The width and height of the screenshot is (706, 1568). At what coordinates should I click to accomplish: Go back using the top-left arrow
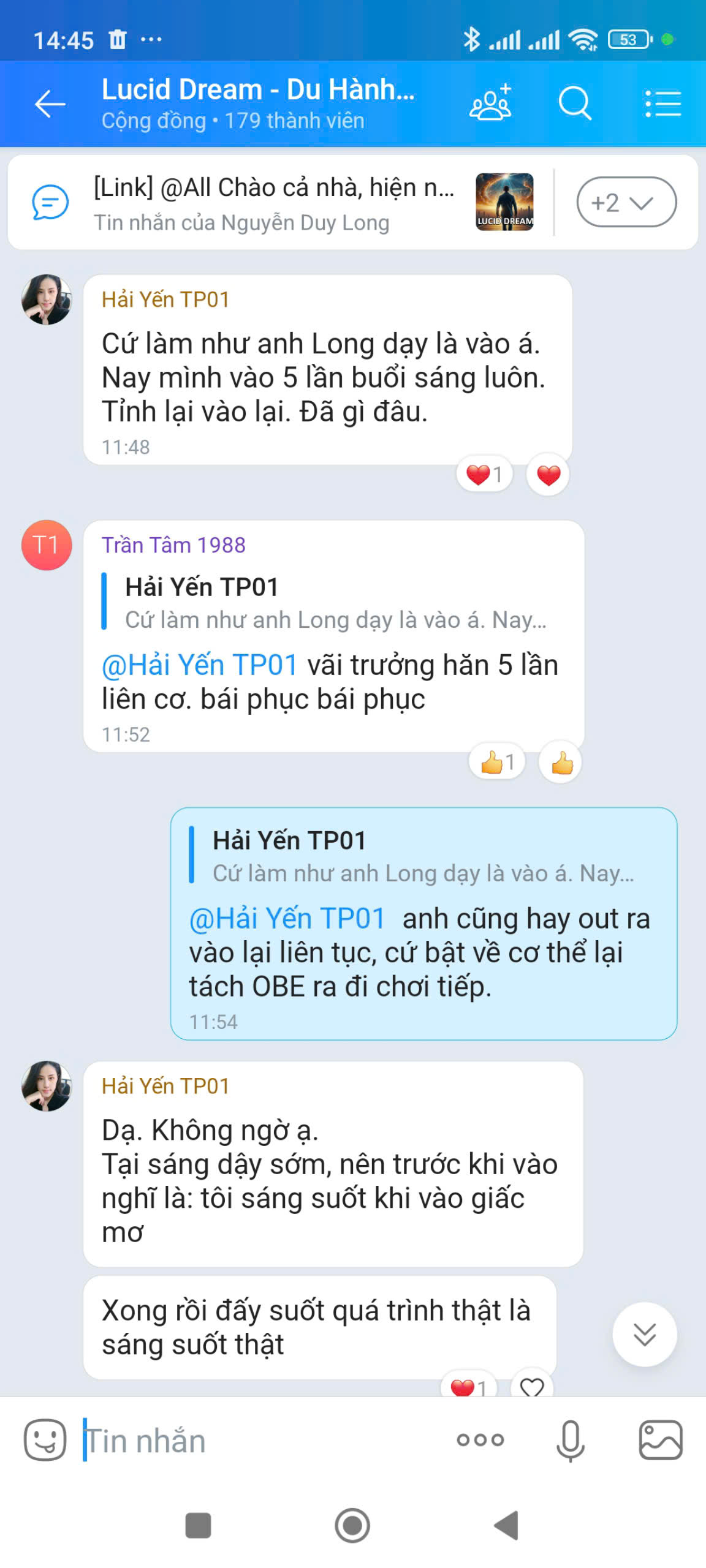50,104
